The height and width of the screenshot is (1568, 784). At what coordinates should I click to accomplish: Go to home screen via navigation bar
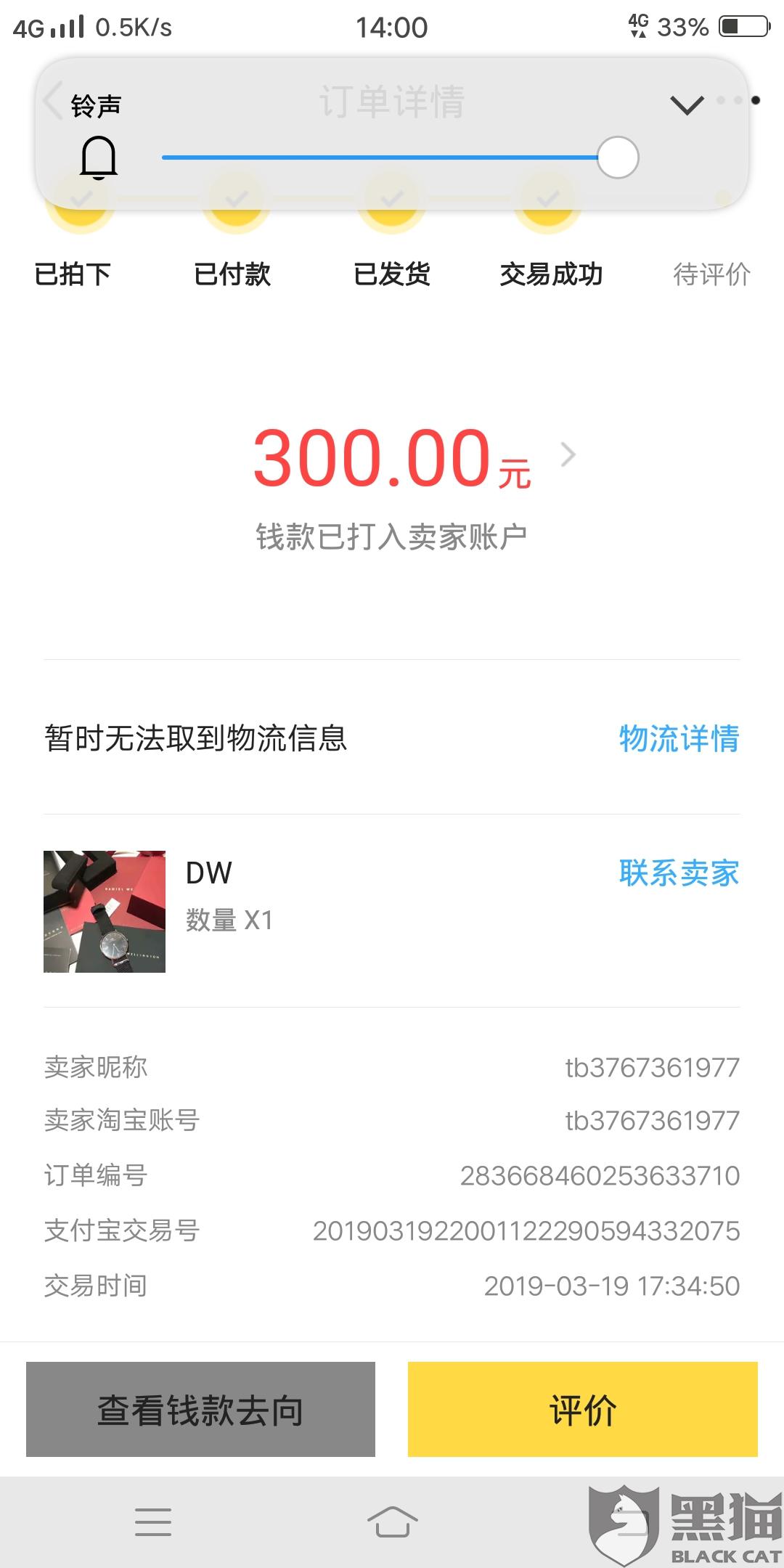pyautogui.click(x=392, y=1522)
